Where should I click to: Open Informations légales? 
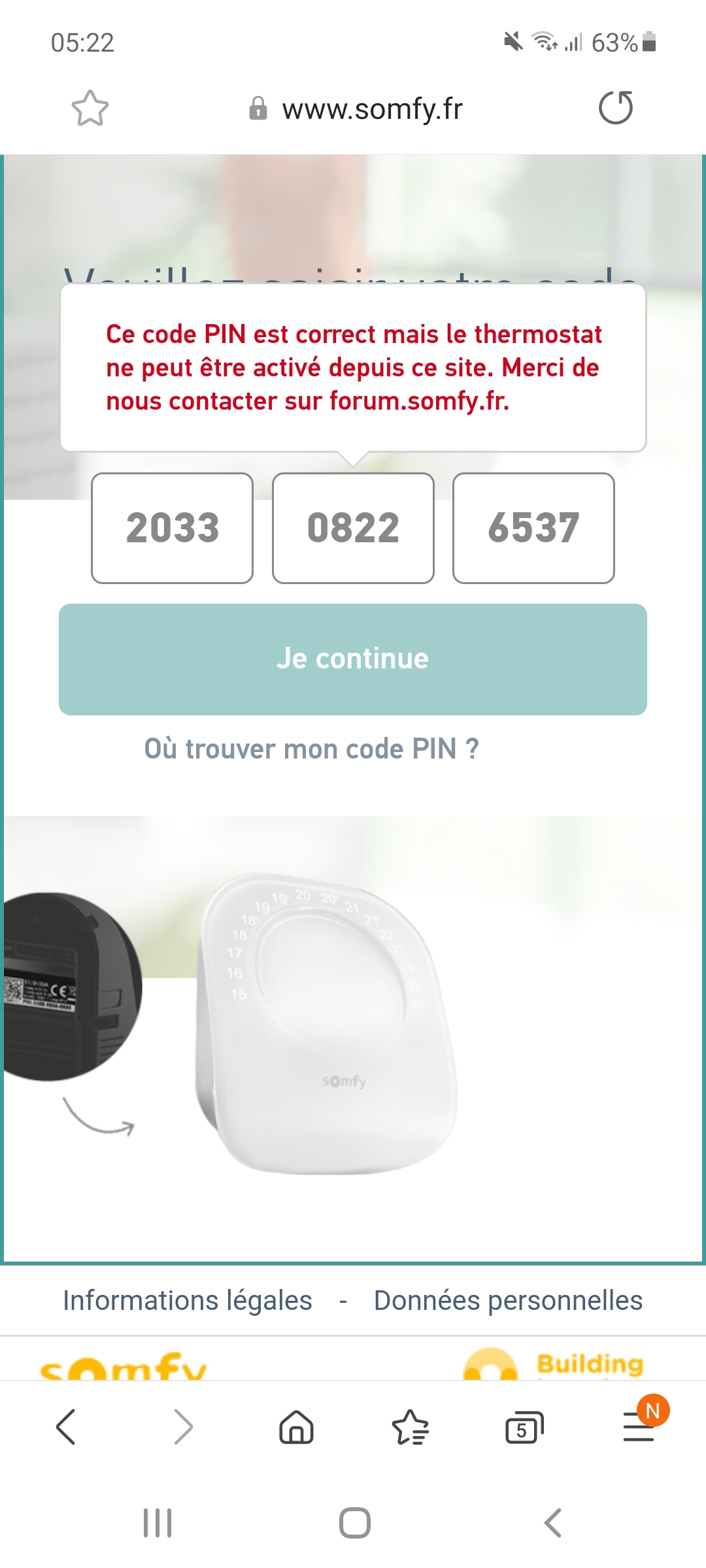188,1301
